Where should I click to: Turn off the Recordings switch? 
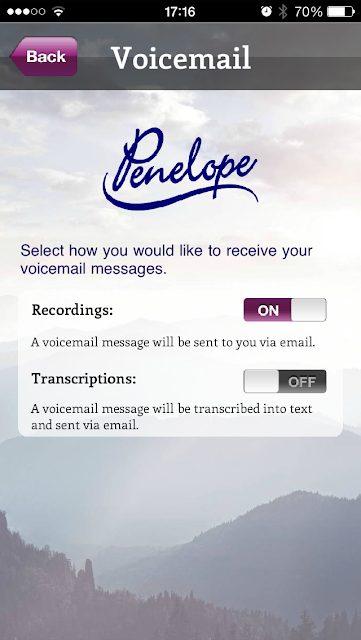click(x=285, y=310)
